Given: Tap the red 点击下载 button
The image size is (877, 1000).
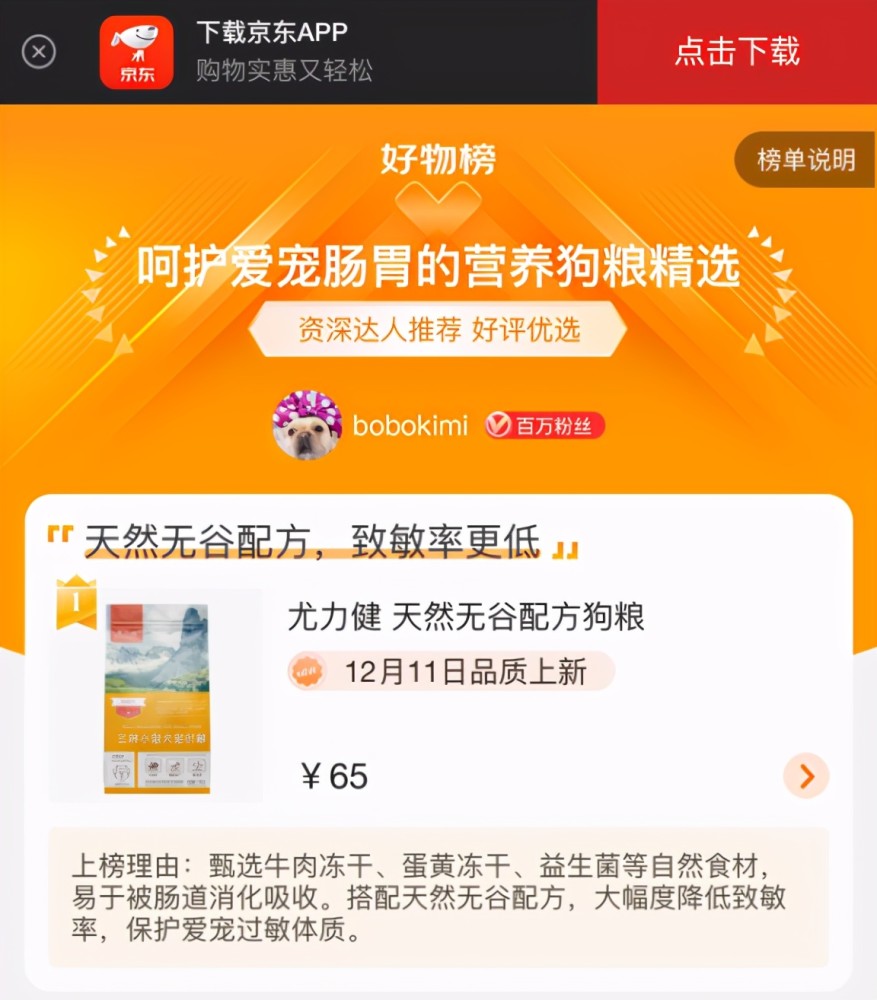Looking at the screenshot, I should [737, 52].
